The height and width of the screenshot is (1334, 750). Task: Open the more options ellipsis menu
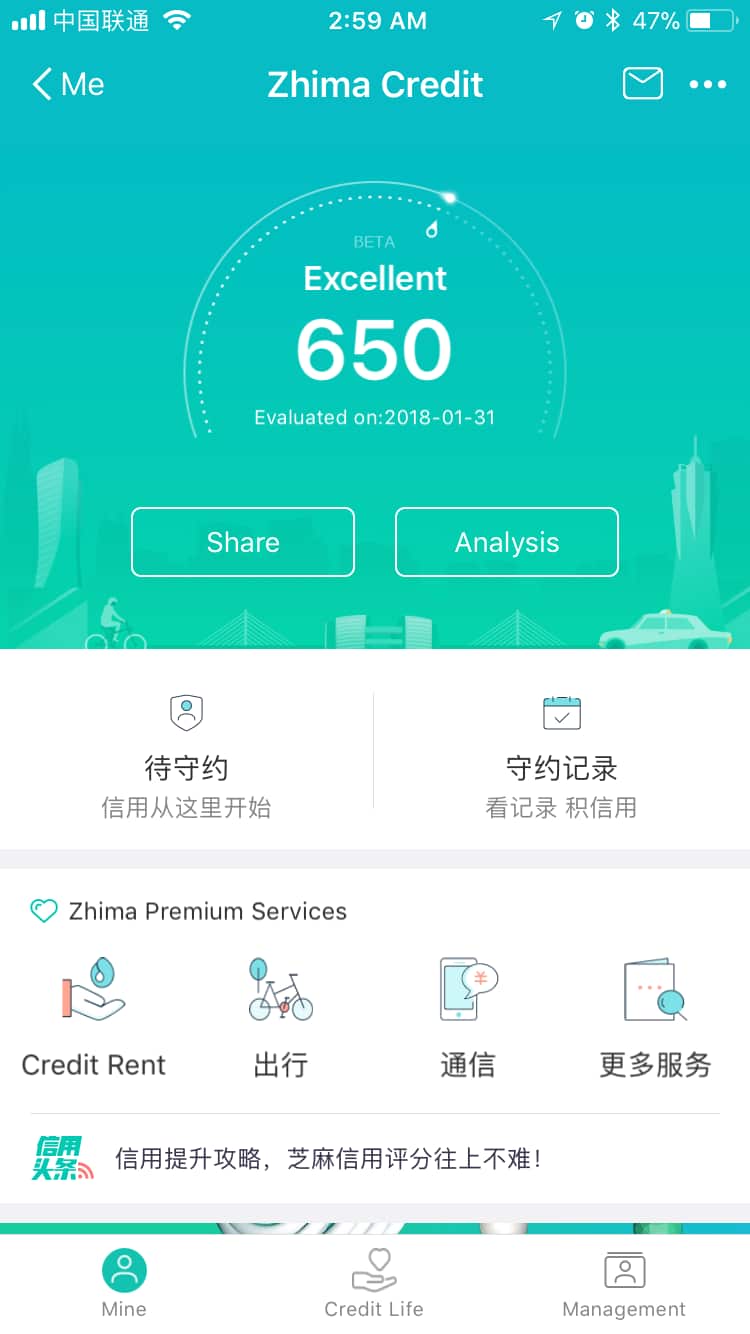708,85
